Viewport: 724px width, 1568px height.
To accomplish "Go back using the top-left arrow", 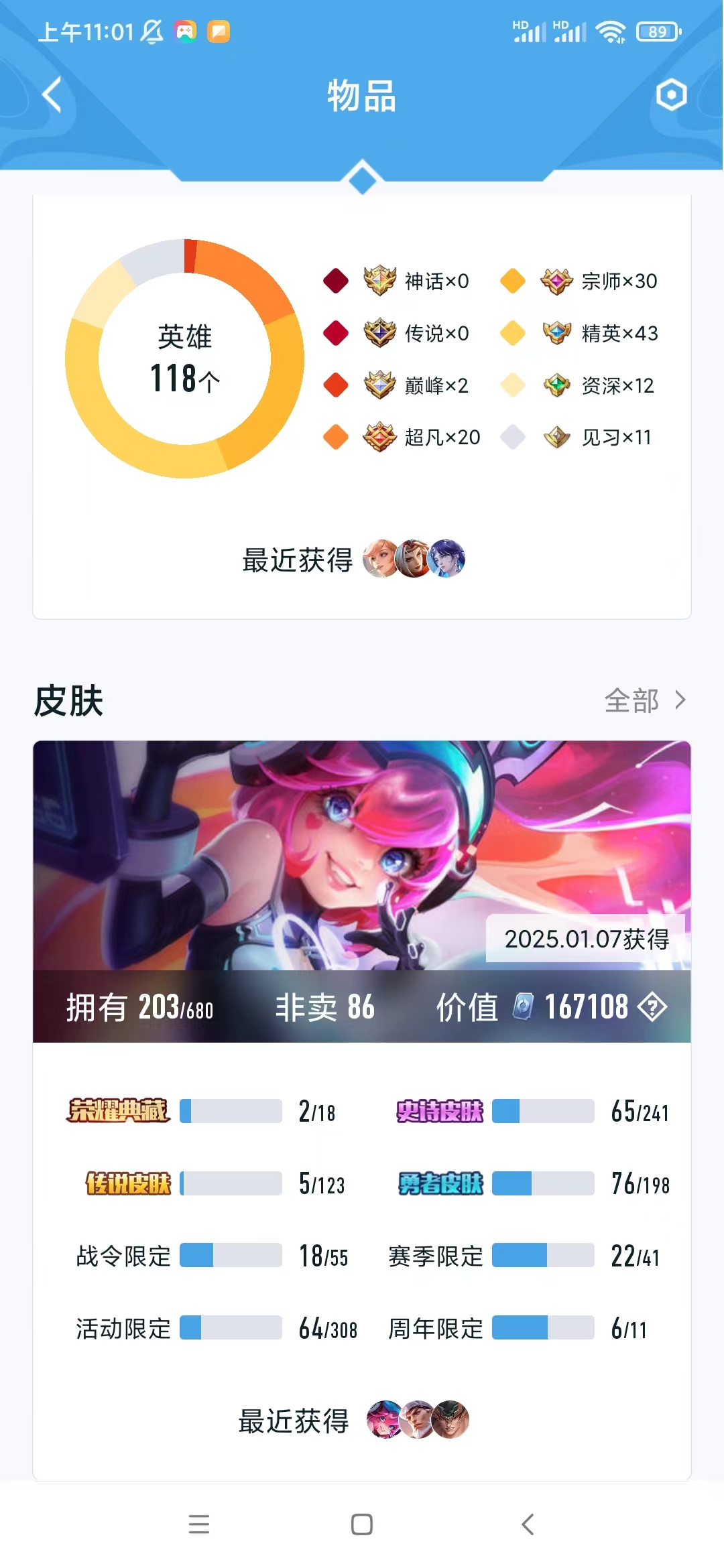I will click(52, 94).
